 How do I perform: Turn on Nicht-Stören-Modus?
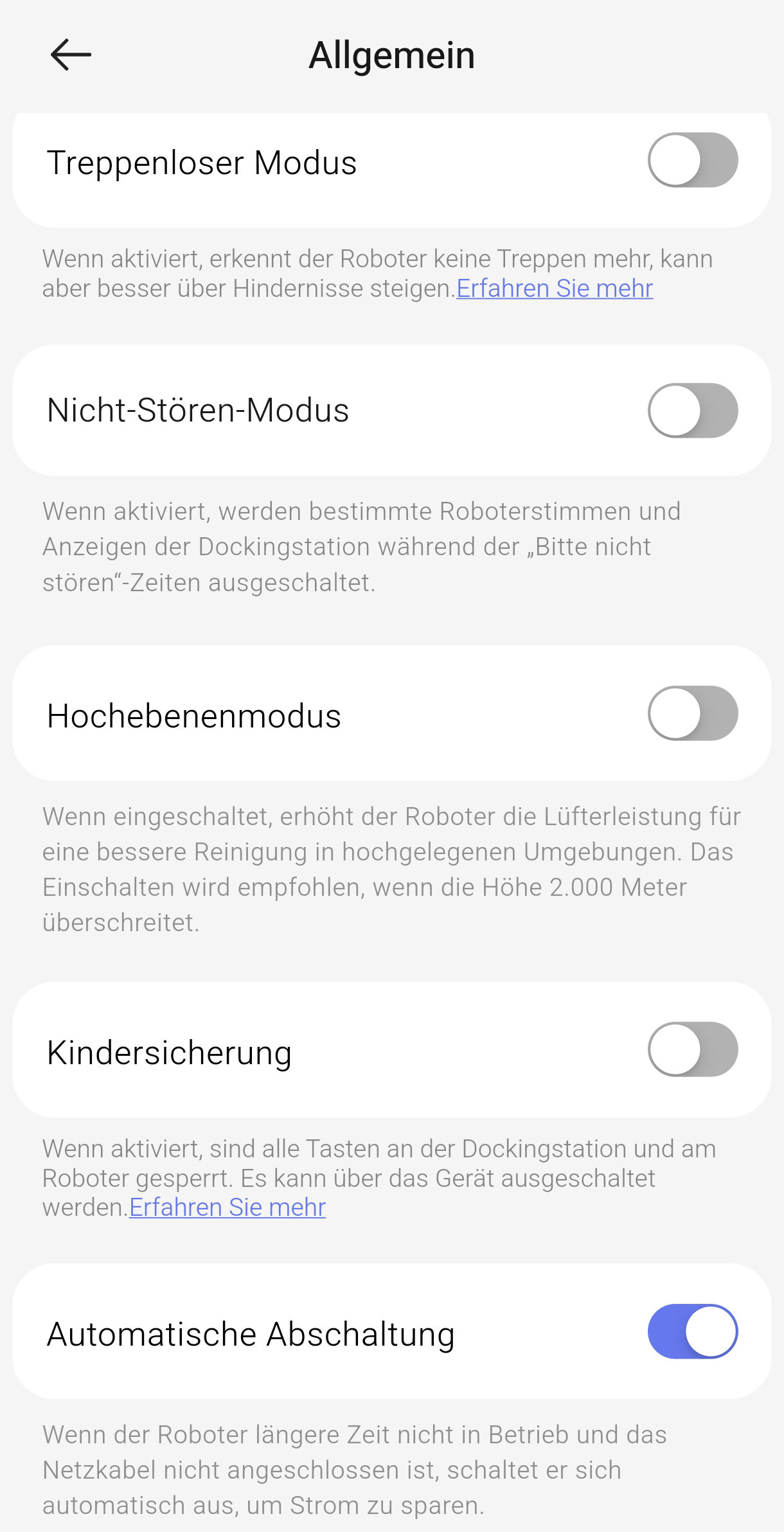point(692,411)
